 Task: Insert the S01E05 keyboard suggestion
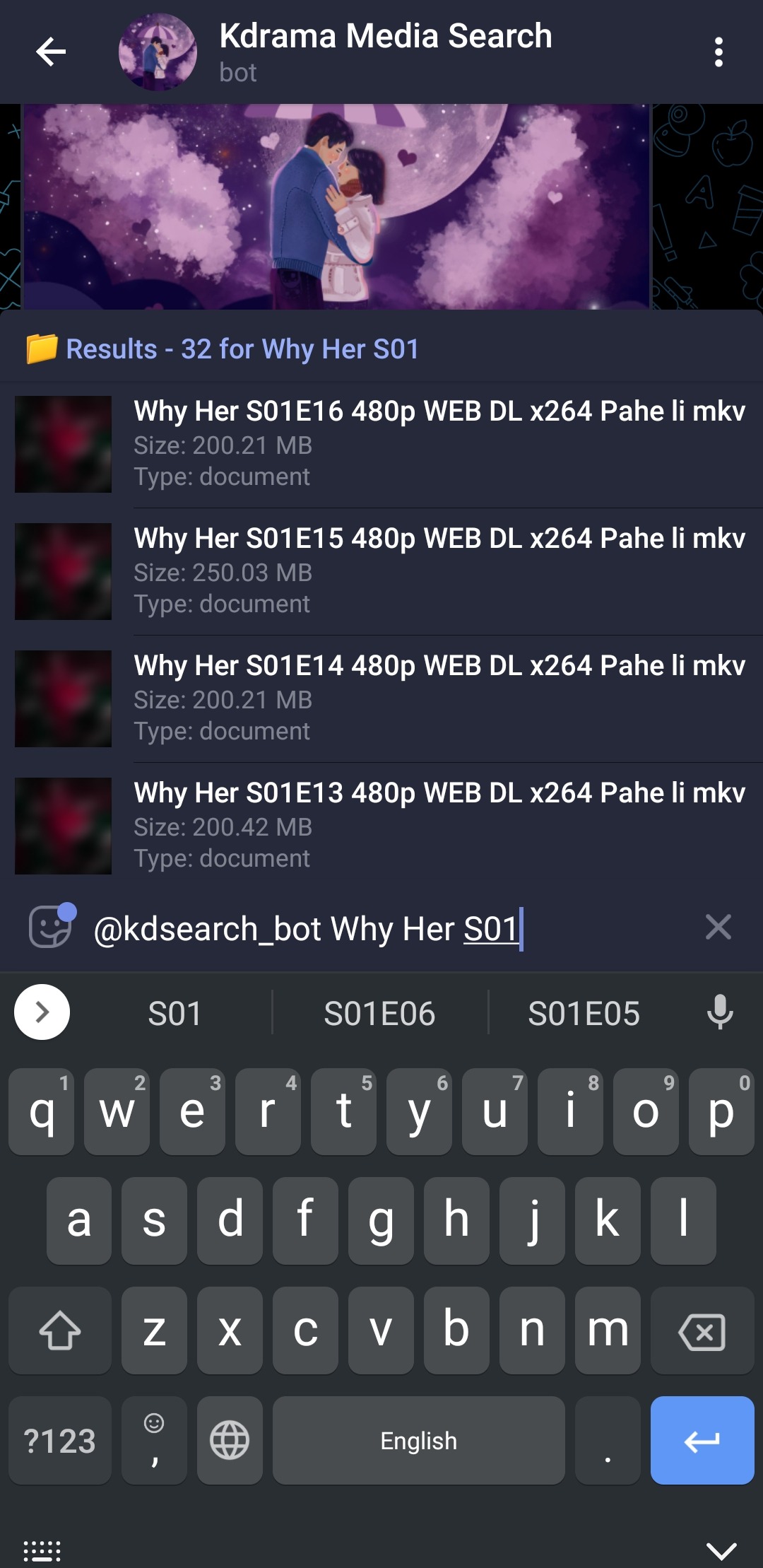[584, 1013]
